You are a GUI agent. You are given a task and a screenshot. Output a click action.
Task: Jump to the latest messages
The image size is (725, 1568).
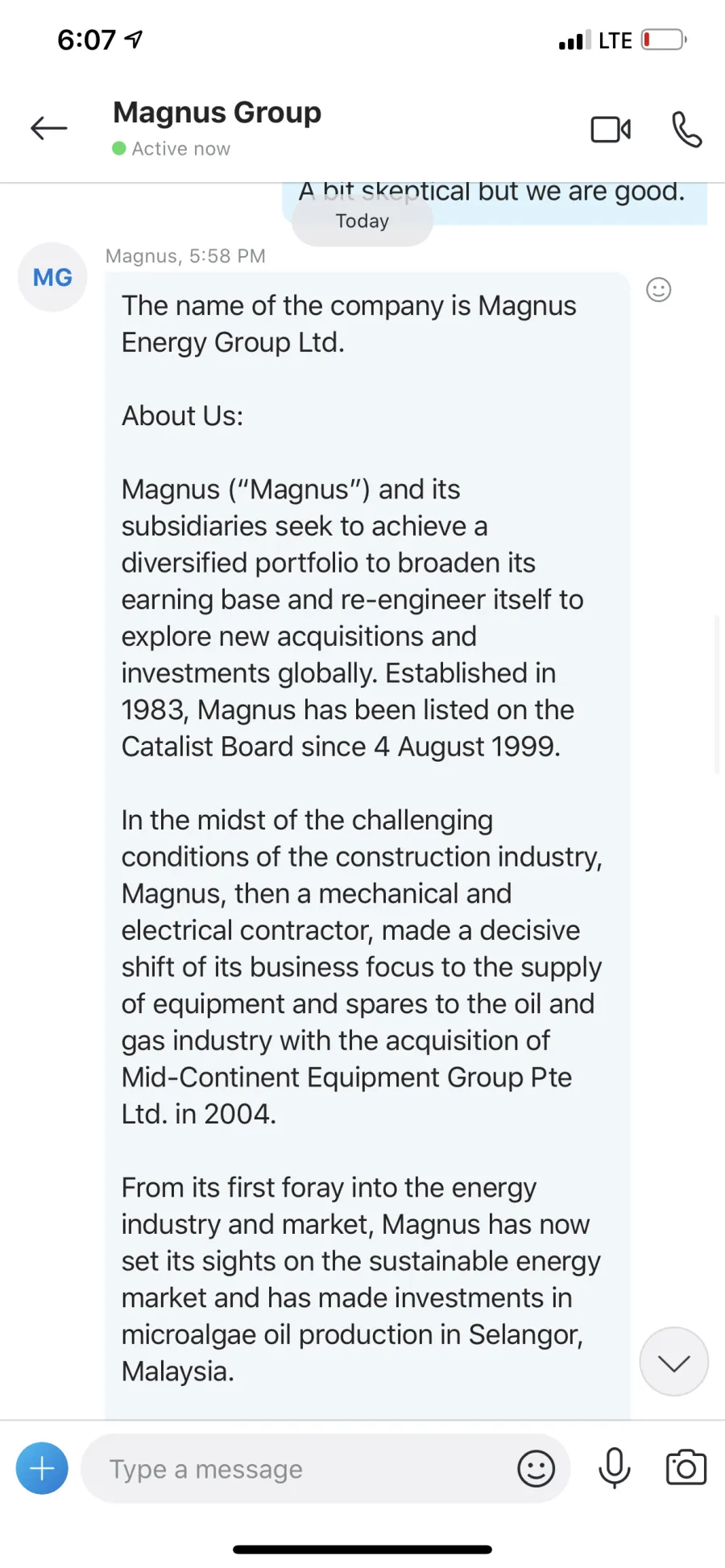[673, 1362]
